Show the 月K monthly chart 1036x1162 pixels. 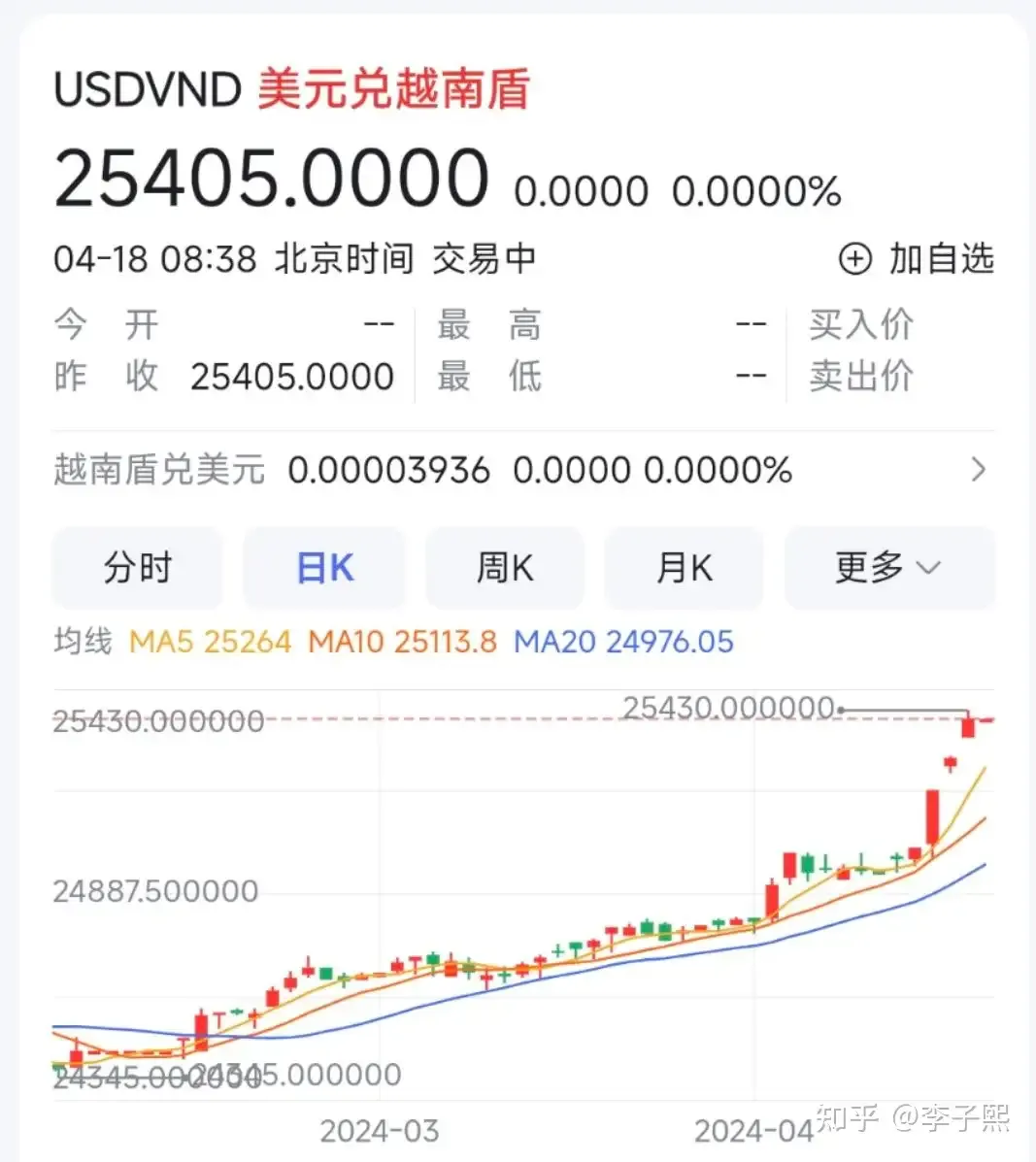click(684, 568)
